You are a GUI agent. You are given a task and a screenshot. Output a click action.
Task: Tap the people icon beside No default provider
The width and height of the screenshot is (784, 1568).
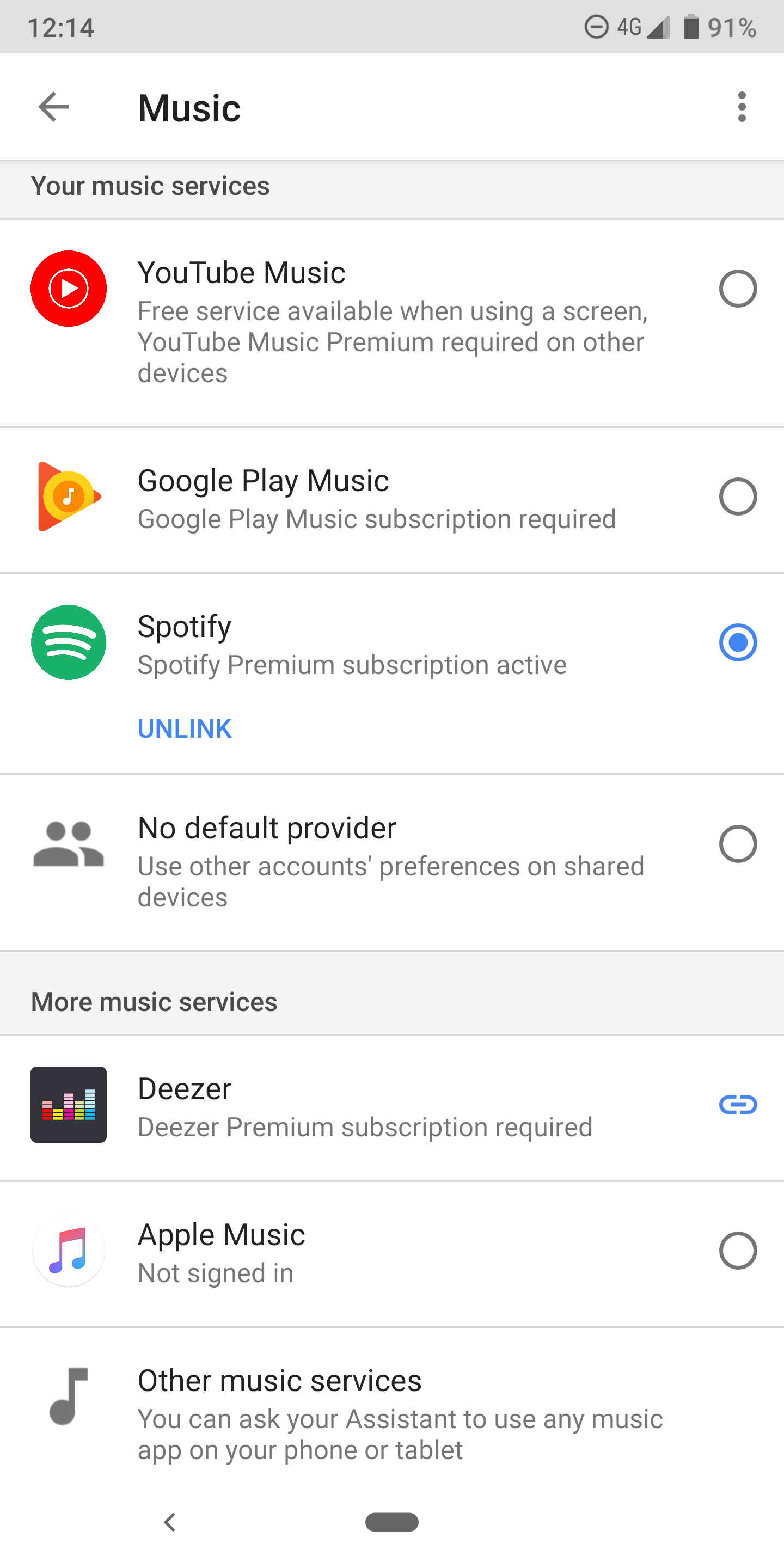(x=68, y=844)
